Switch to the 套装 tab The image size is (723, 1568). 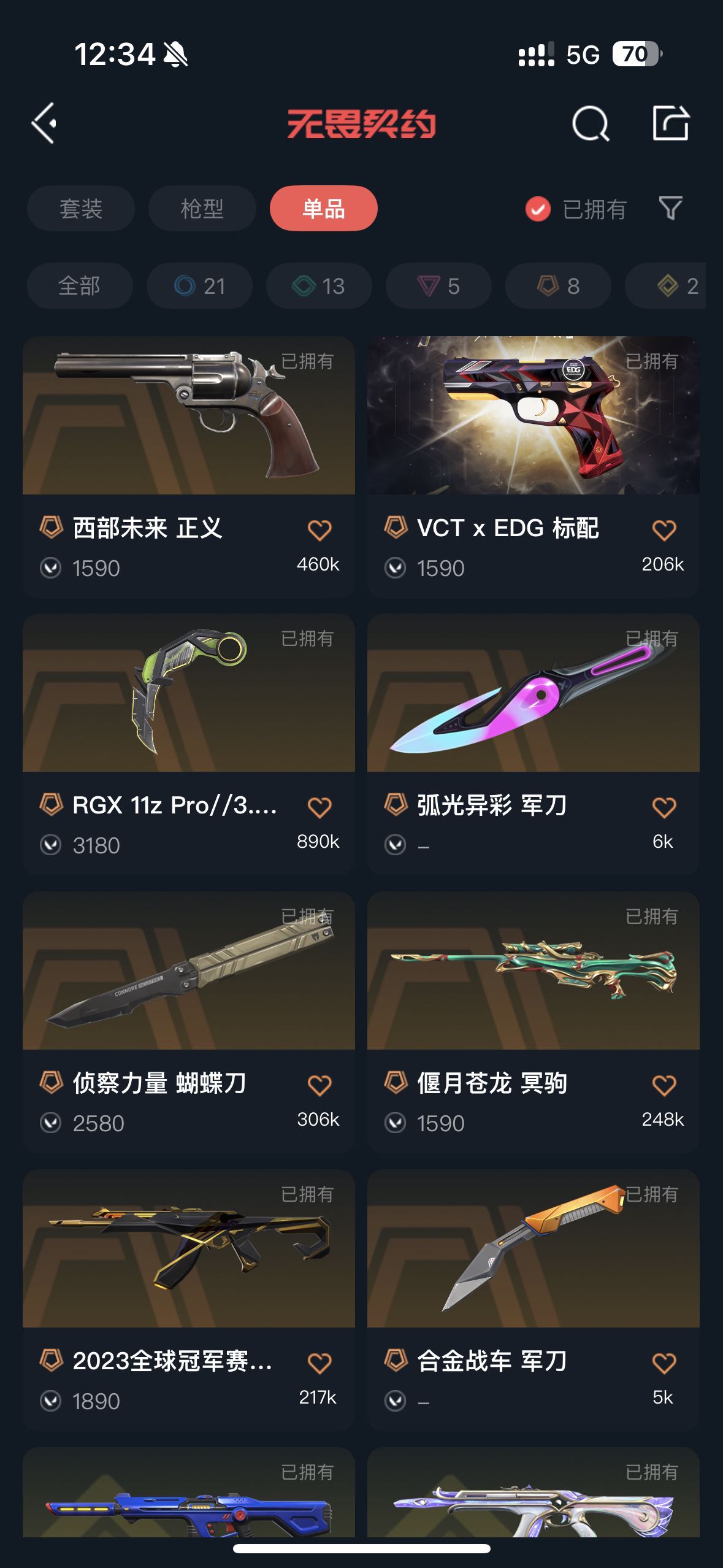tap(80, 209)
